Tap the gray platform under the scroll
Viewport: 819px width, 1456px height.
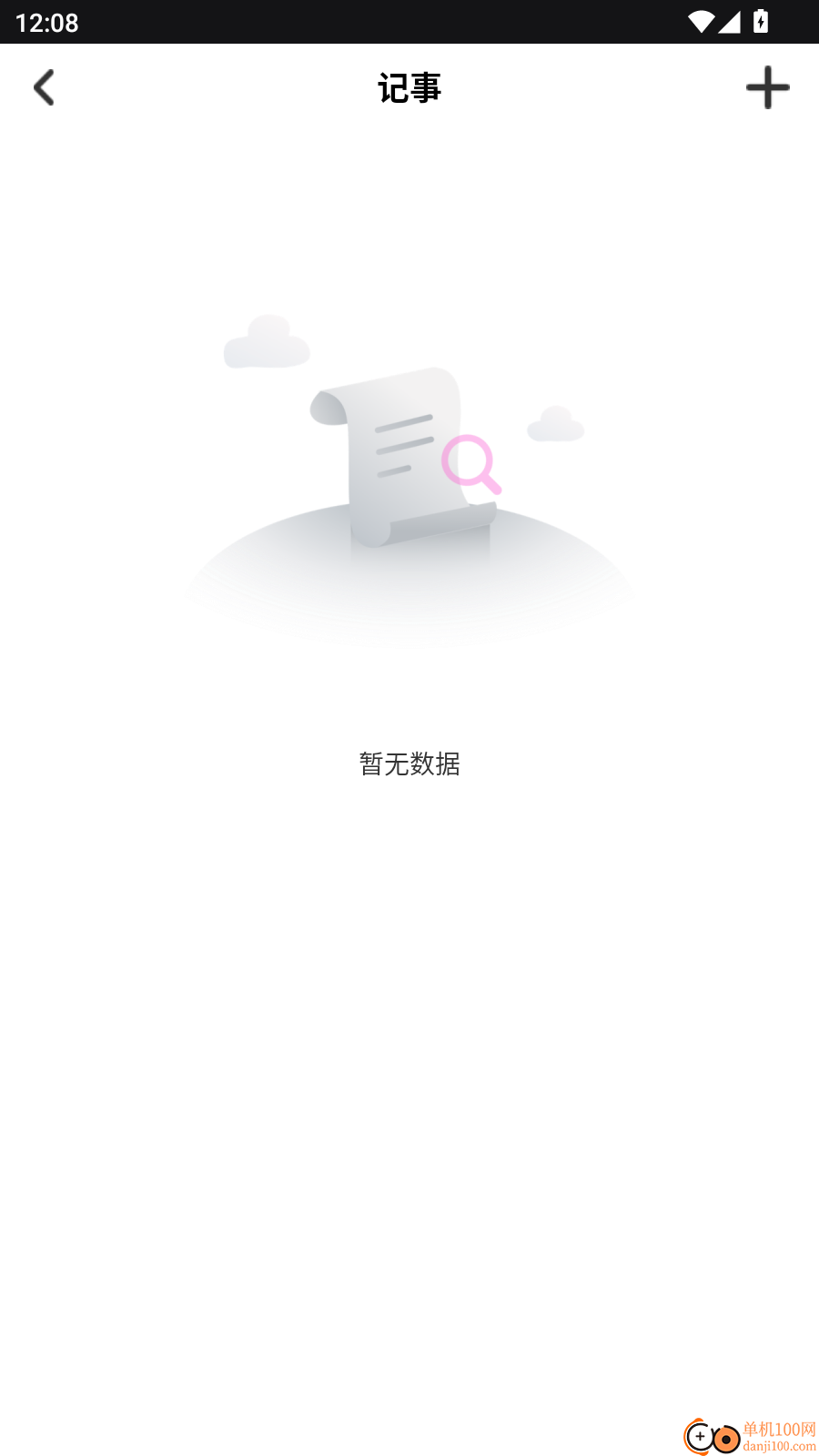[409, 582]
